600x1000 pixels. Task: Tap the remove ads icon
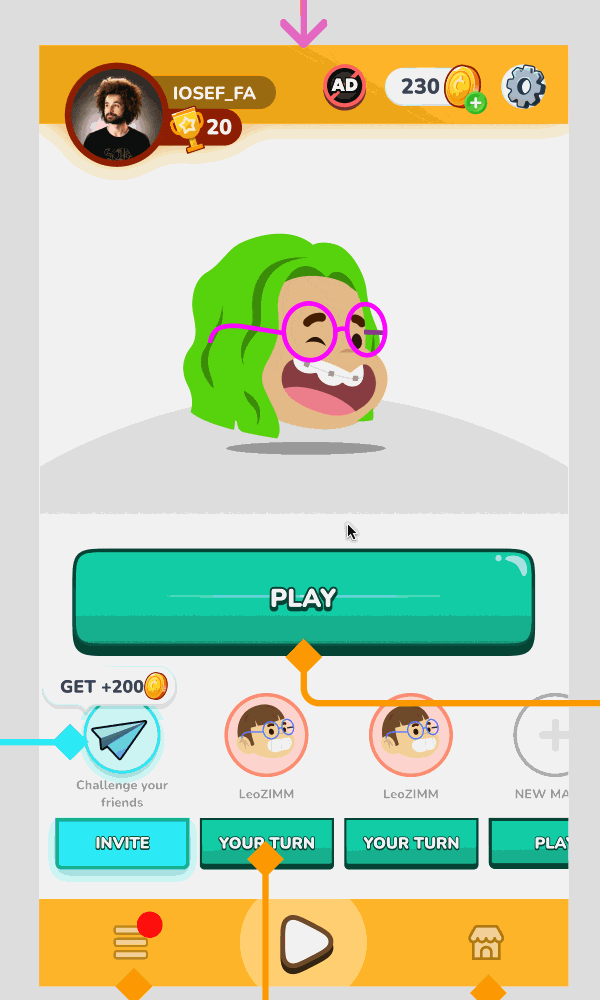point(344,87)
